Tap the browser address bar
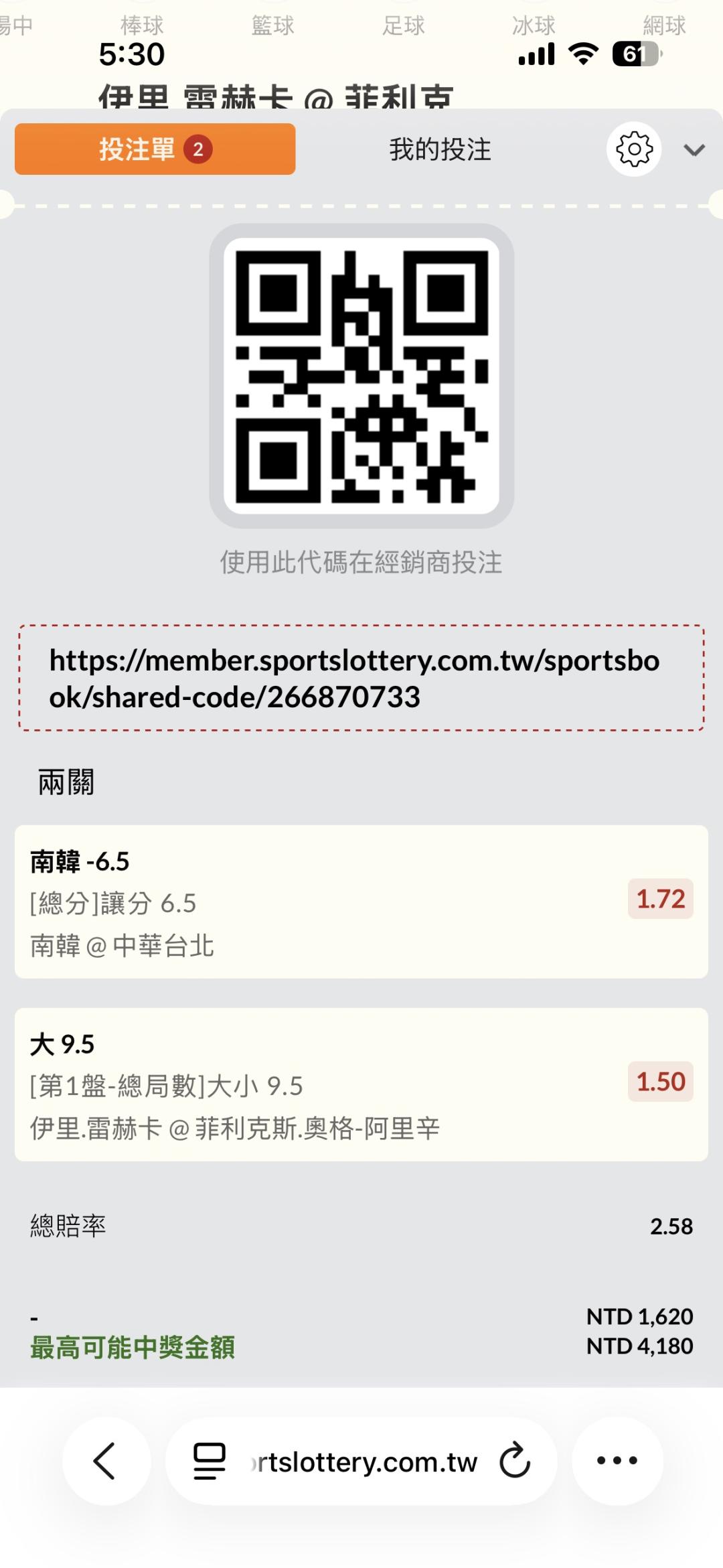This screenshot has height=1568, width=723. (x=365, y=1462)
